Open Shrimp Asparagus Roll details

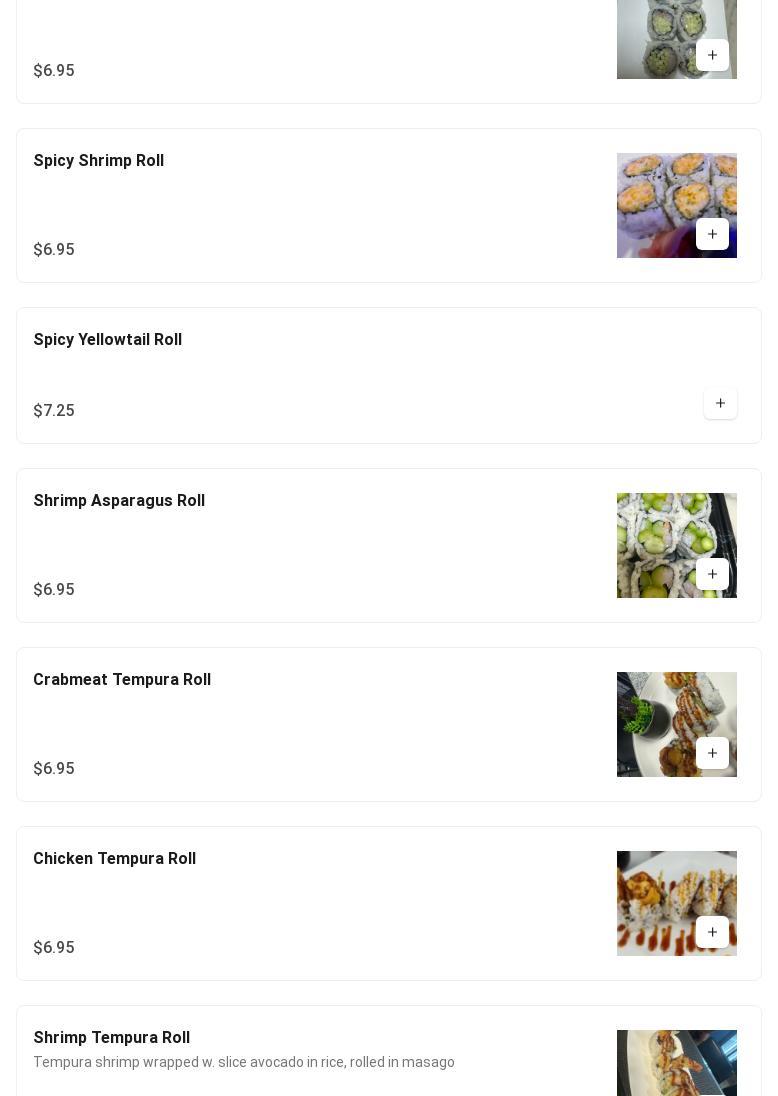pos(119,501)
